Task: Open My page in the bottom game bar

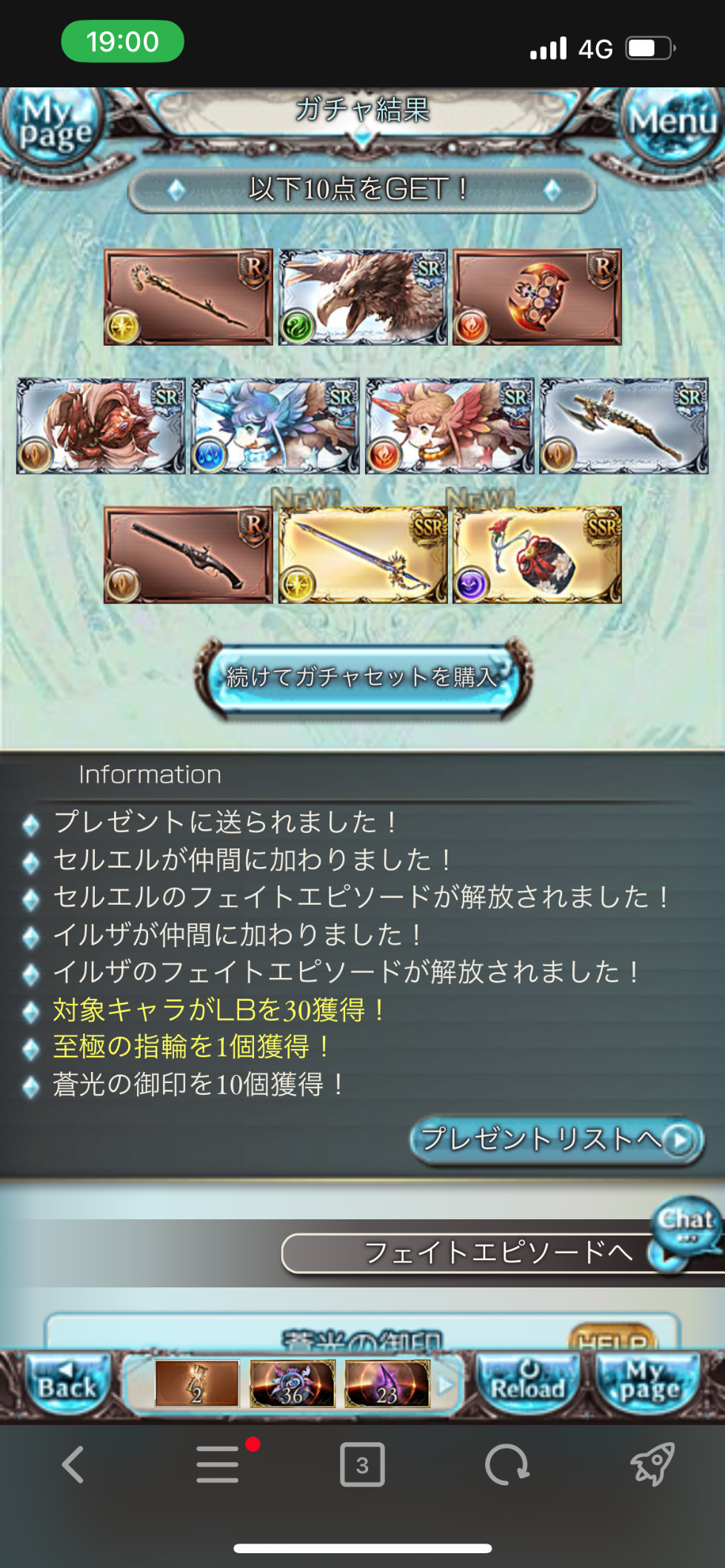Action: click(x=649, y=1383)
